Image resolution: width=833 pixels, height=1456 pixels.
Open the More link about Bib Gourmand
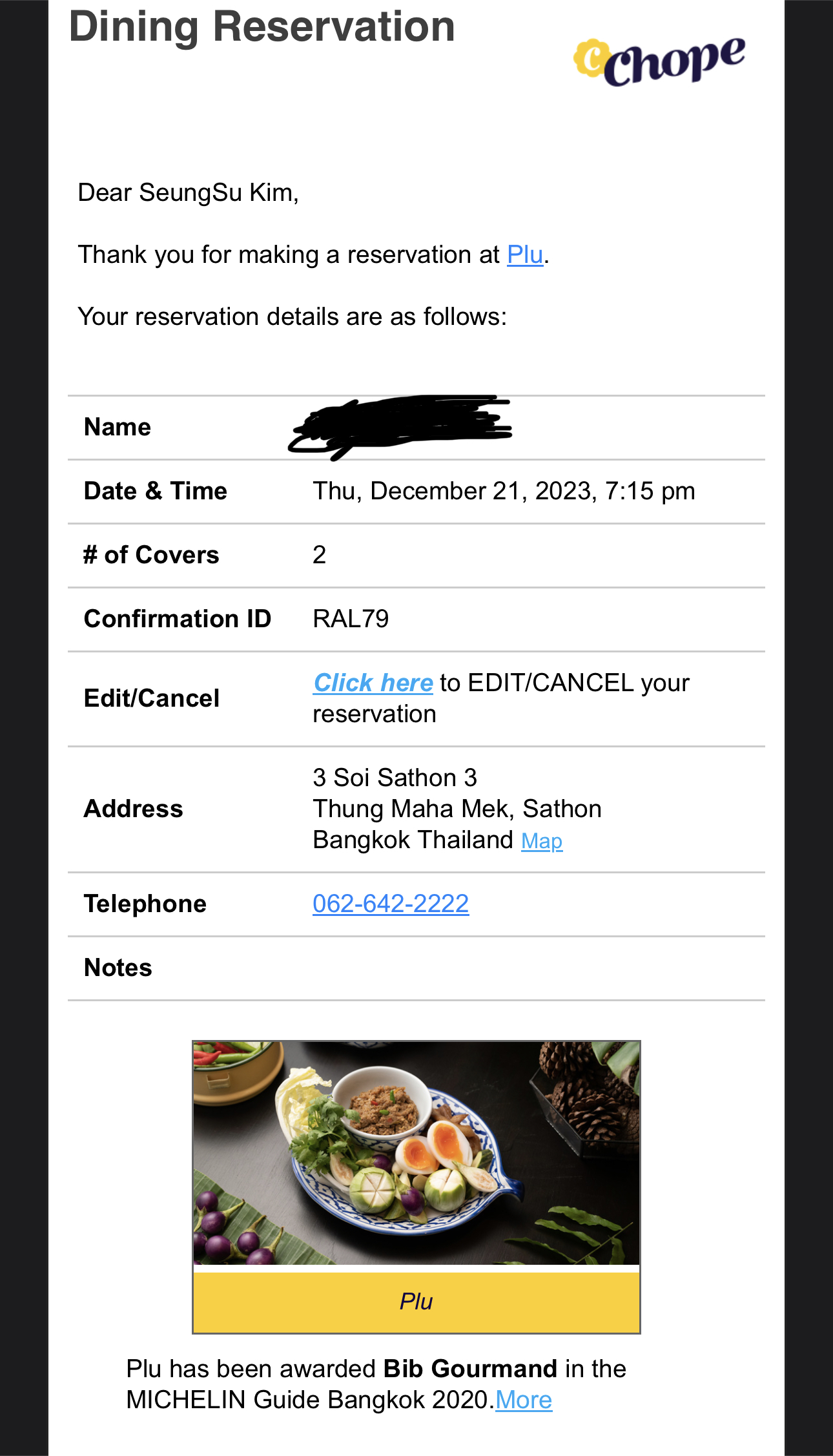(x=524, y=1400)
